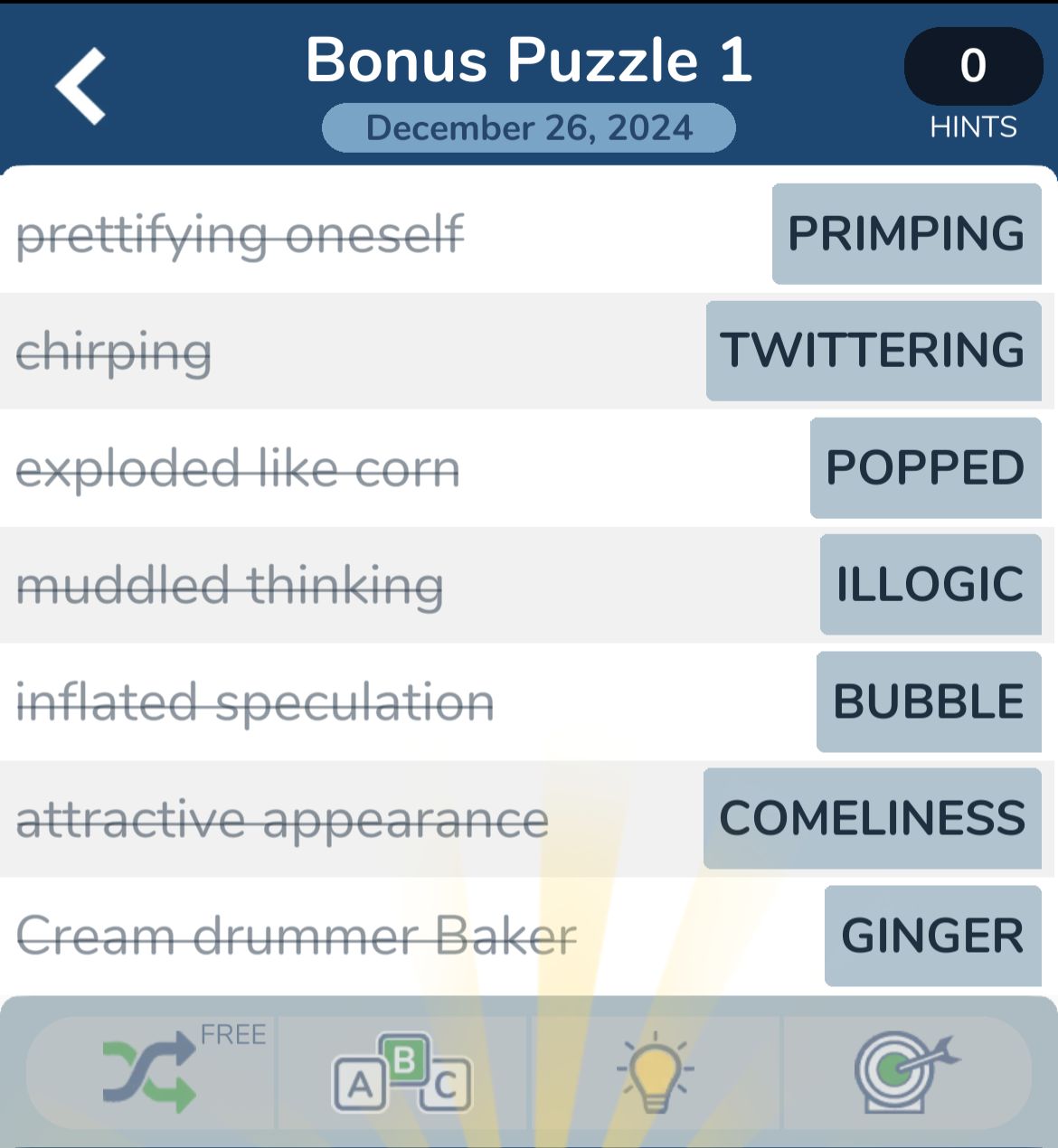Use the target bullseye hint
1058x1148 pixels.
904,1073
